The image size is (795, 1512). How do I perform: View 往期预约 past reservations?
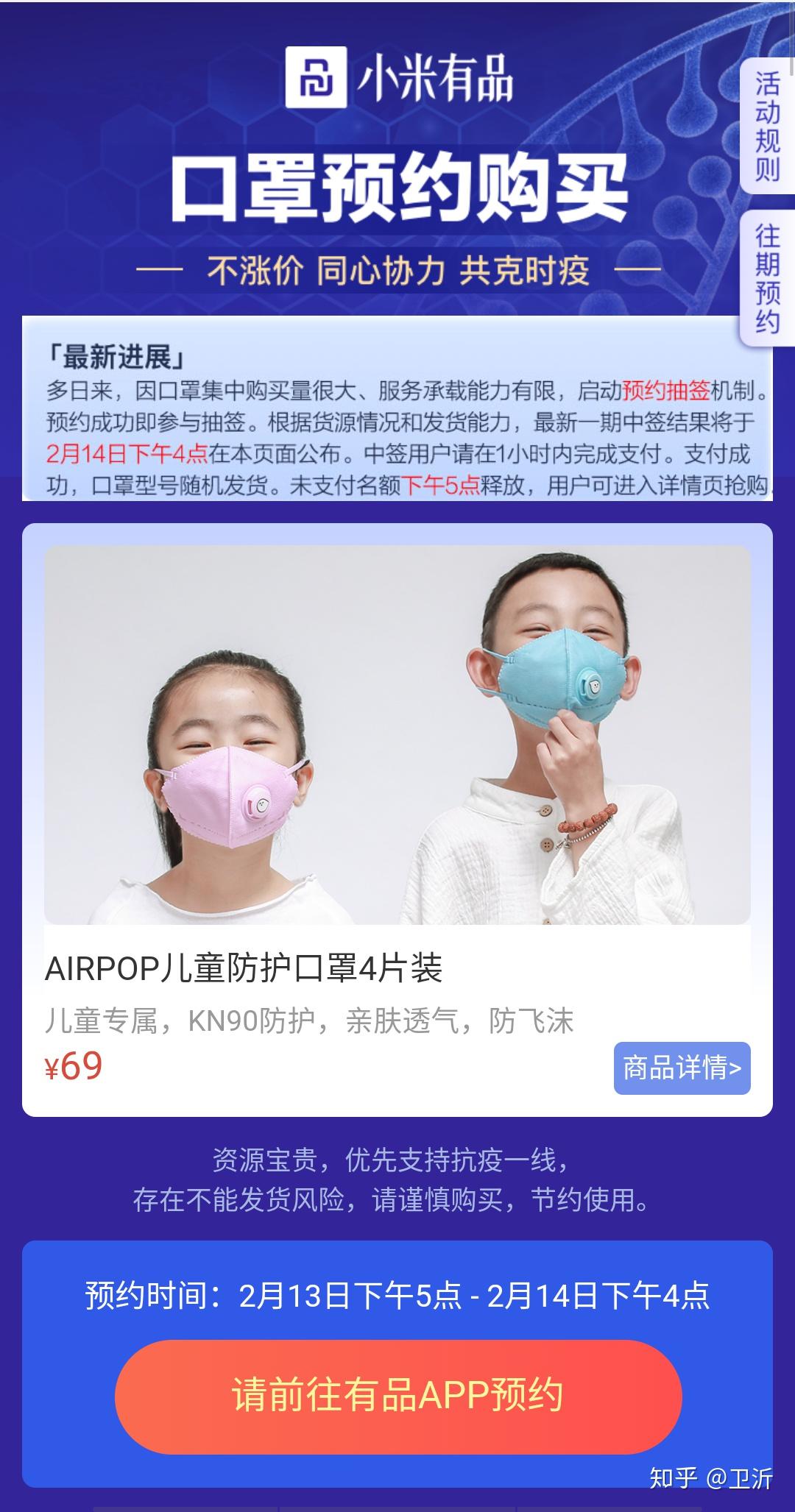[x=767, y=278]
